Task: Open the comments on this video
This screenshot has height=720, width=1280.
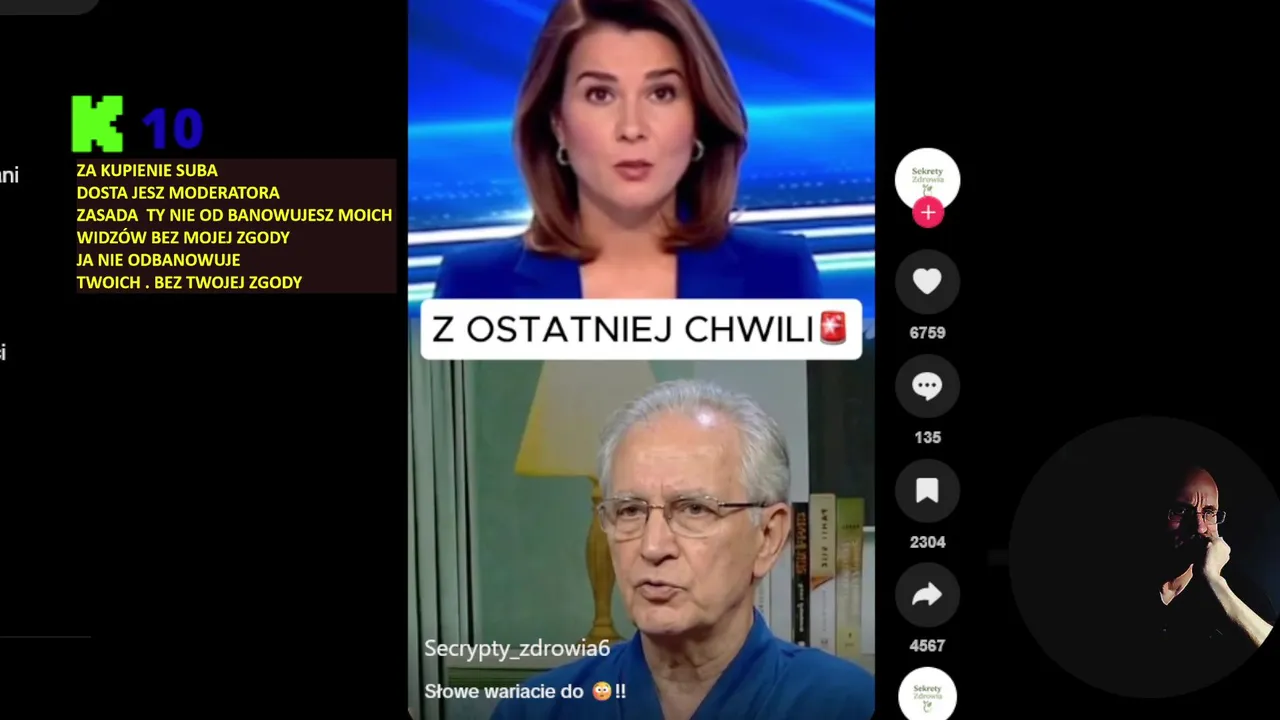Action: (927, 387)
